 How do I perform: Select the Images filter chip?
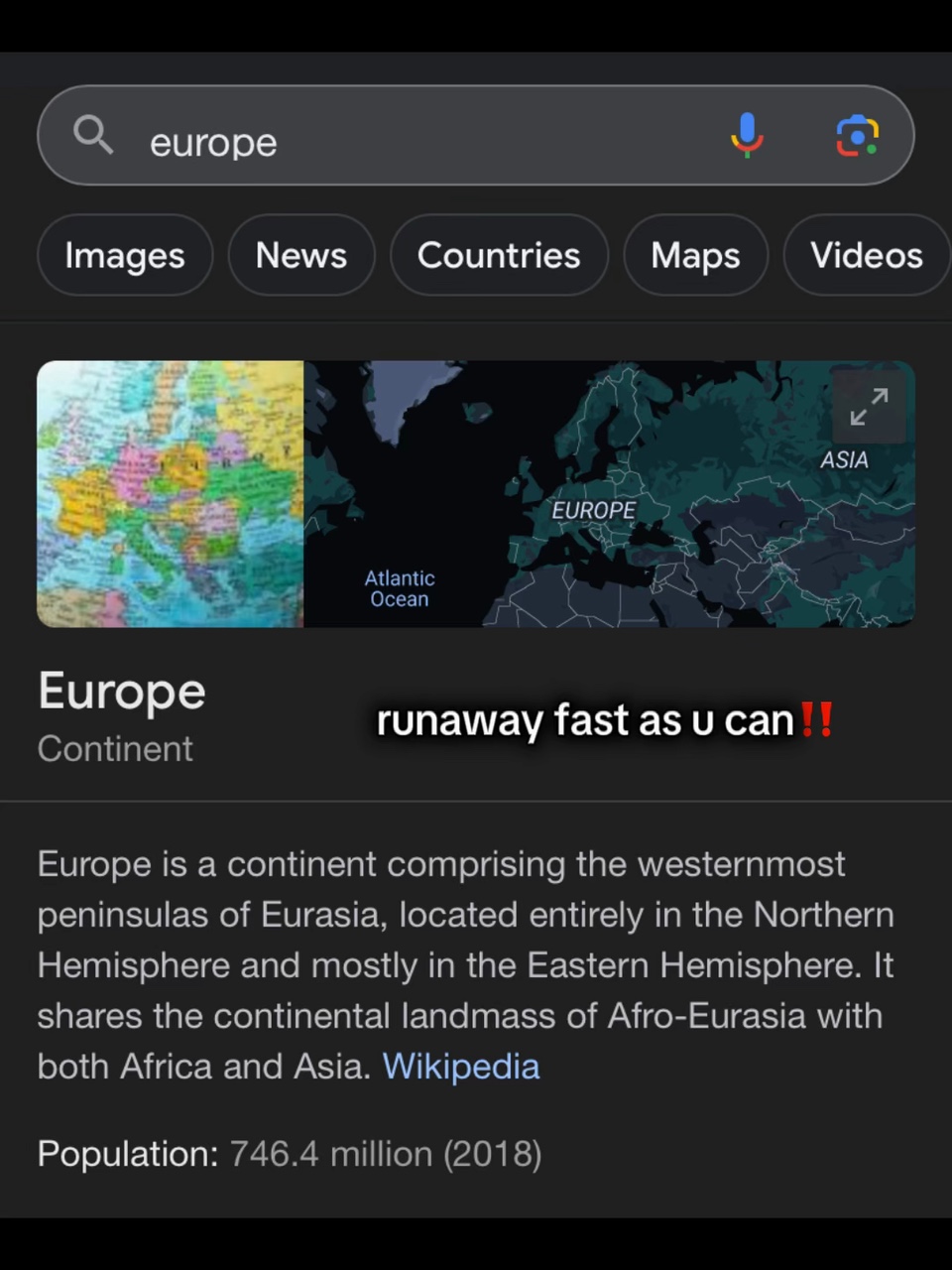tap(125, 255)
